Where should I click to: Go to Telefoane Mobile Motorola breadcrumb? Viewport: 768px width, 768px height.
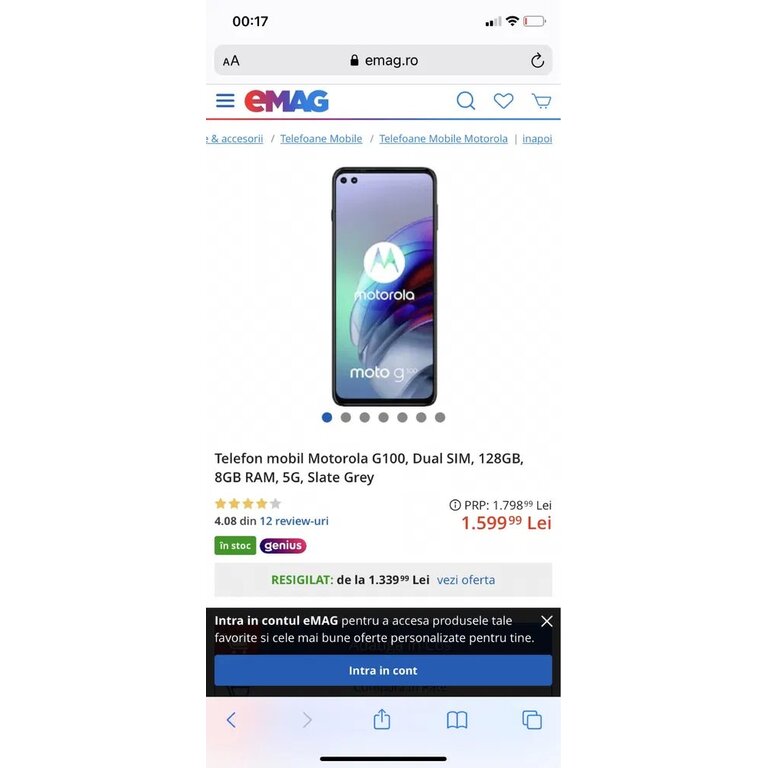[443, 139]
